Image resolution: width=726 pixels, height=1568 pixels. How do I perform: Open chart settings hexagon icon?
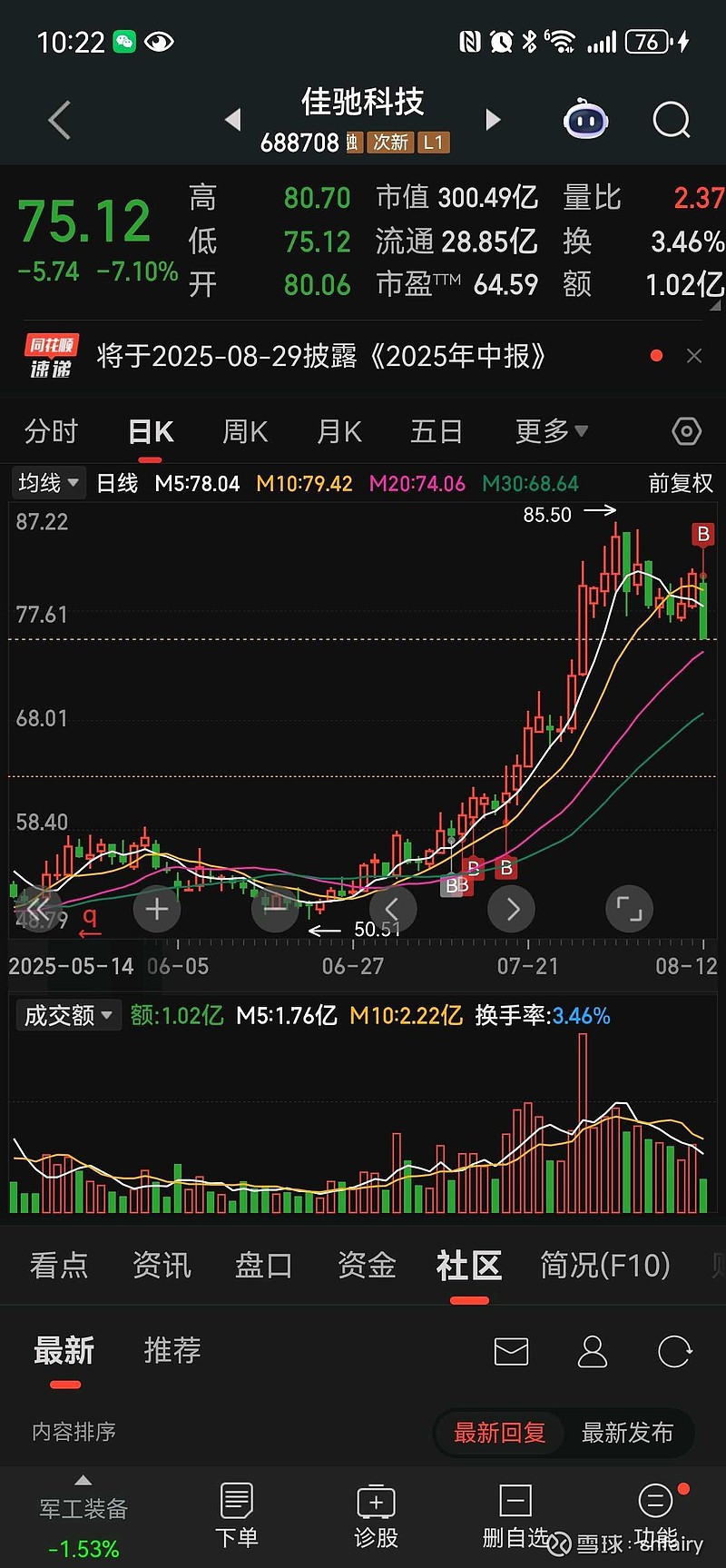coord(686,431)
